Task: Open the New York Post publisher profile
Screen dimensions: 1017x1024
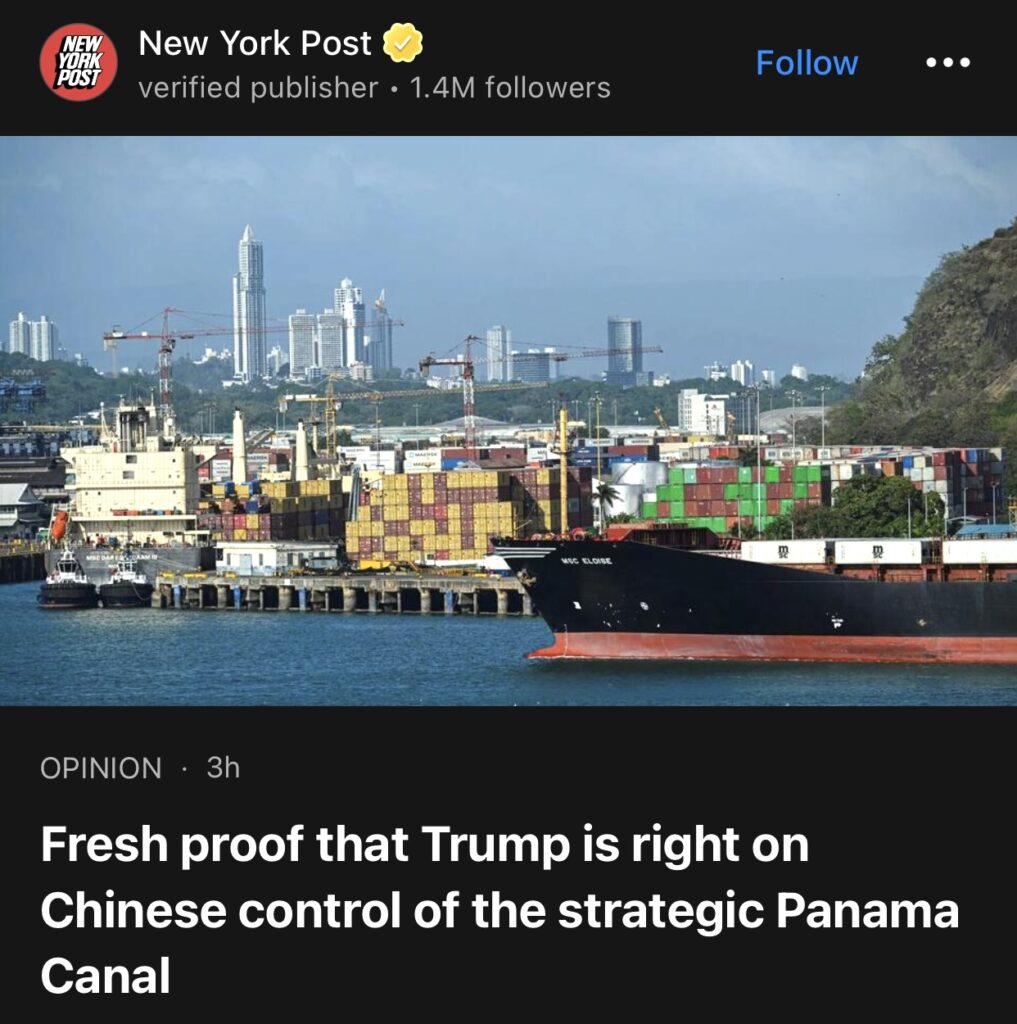Action: click(255, 43)
